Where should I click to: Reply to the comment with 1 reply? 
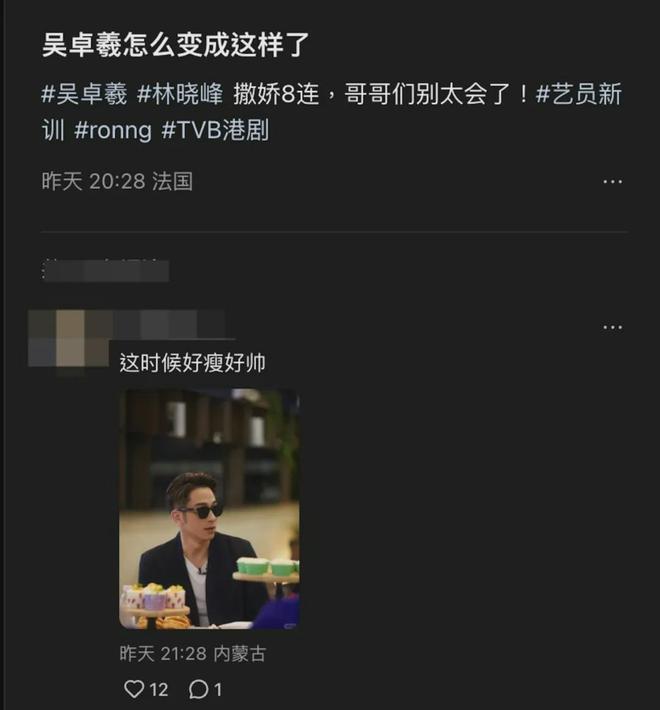coord(198,689)
